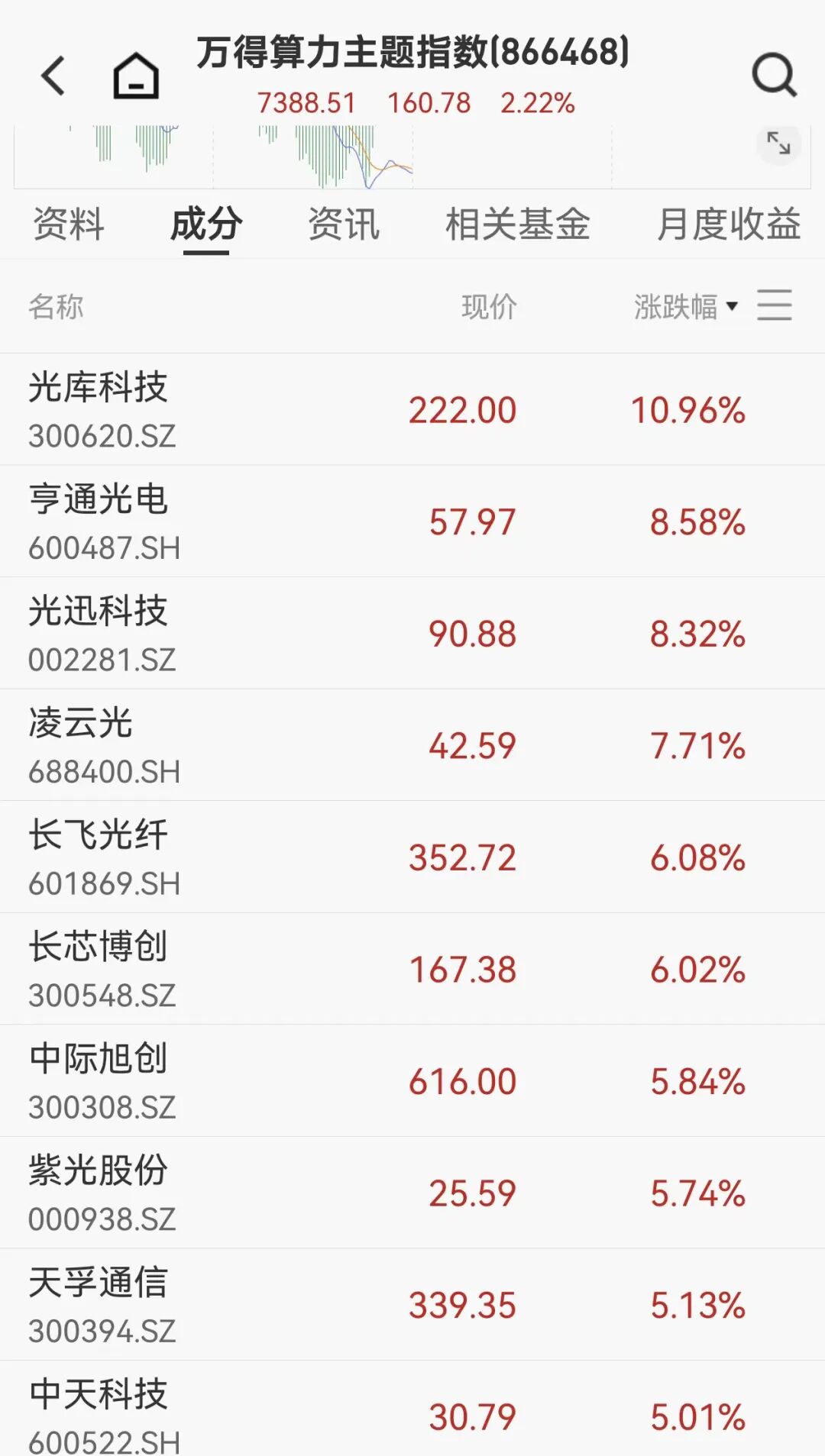Click the back arrow to return
Image resolution: width=825 pixels, height=1456 pixels.
pos(52,74)
